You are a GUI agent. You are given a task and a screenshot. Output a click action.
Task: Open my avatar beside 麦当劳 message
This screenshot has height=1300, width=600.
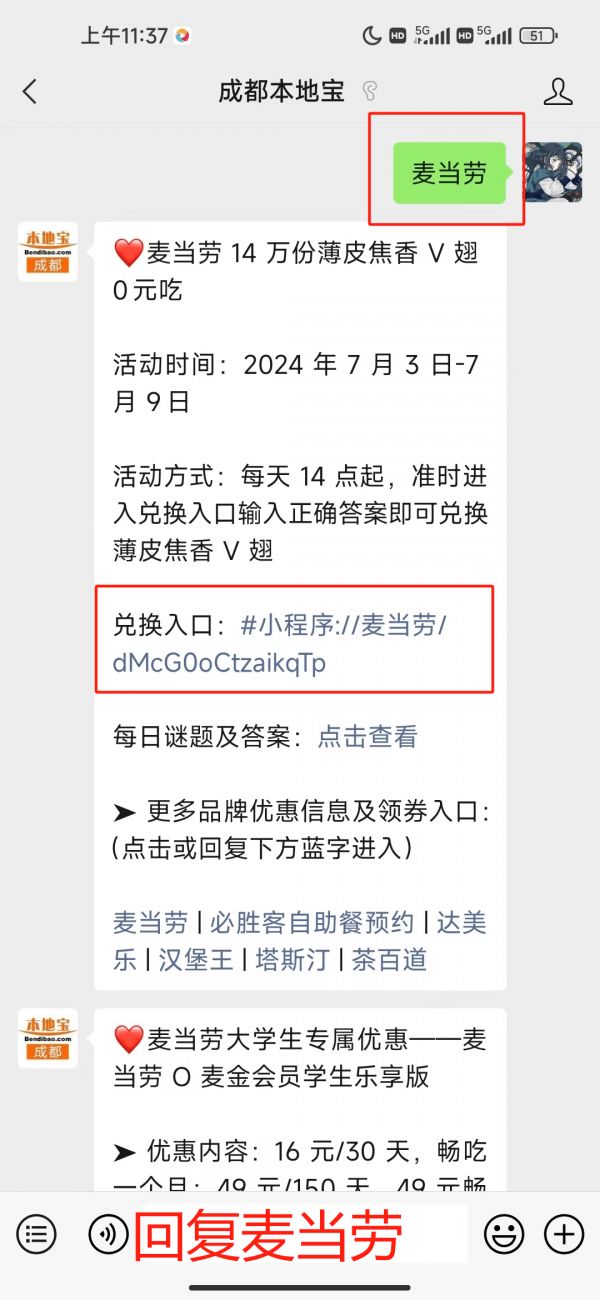pyautogui.click(x=553, y=172)
